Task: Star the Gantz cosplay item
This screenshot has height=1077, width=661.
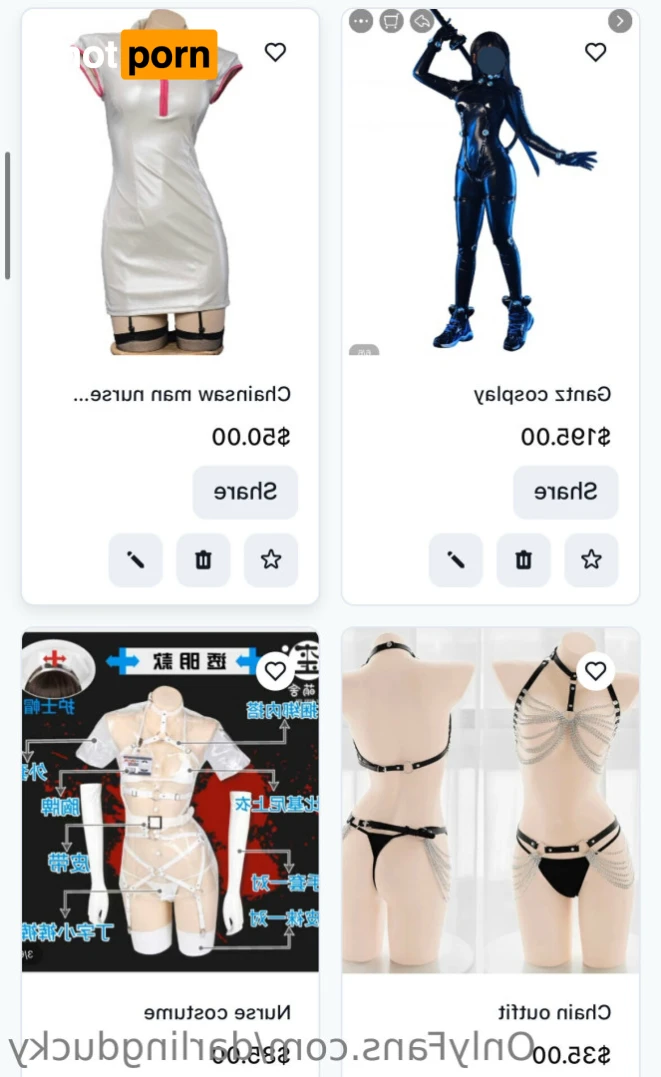Action: pos(591,560)
